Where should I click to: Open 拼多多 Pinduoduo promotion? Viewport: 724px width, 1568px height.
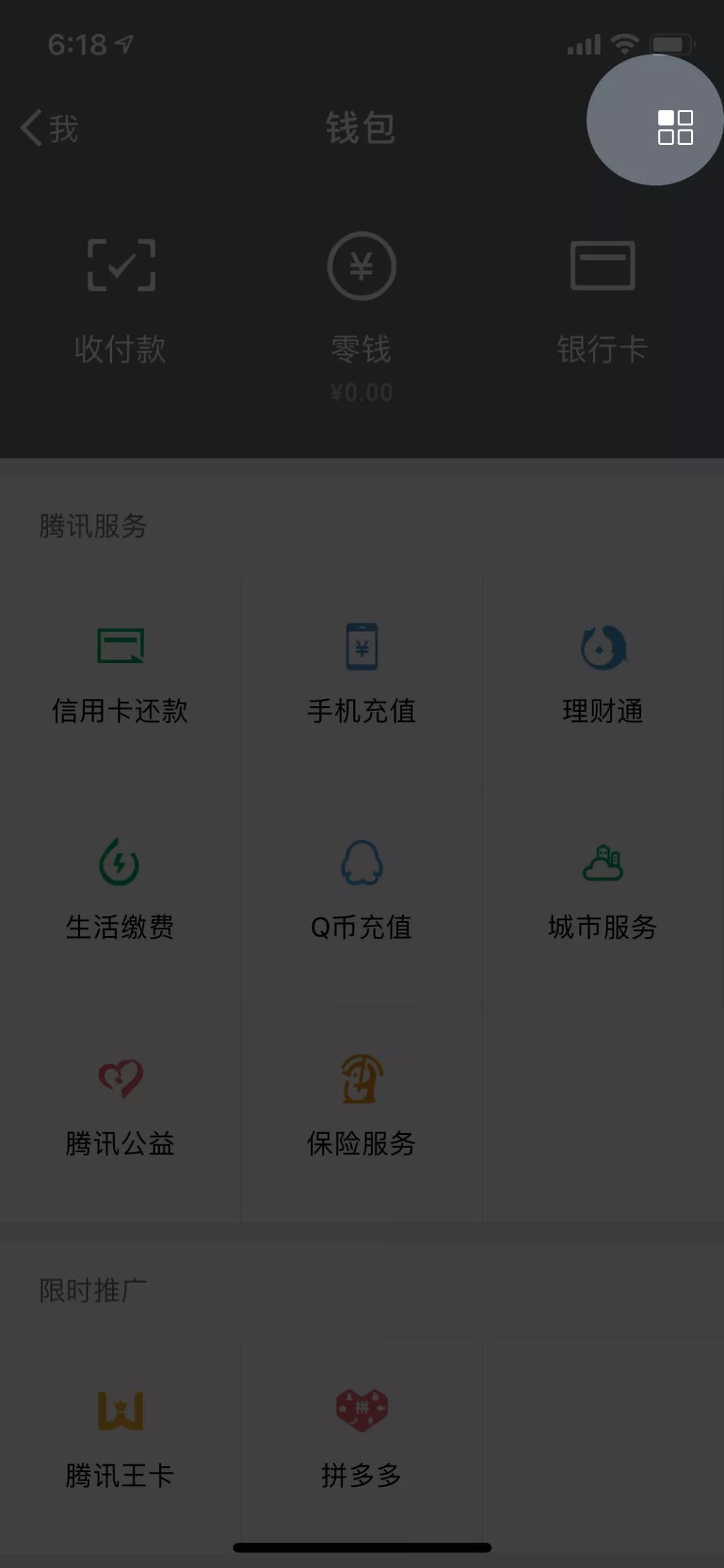(362, 1441)
